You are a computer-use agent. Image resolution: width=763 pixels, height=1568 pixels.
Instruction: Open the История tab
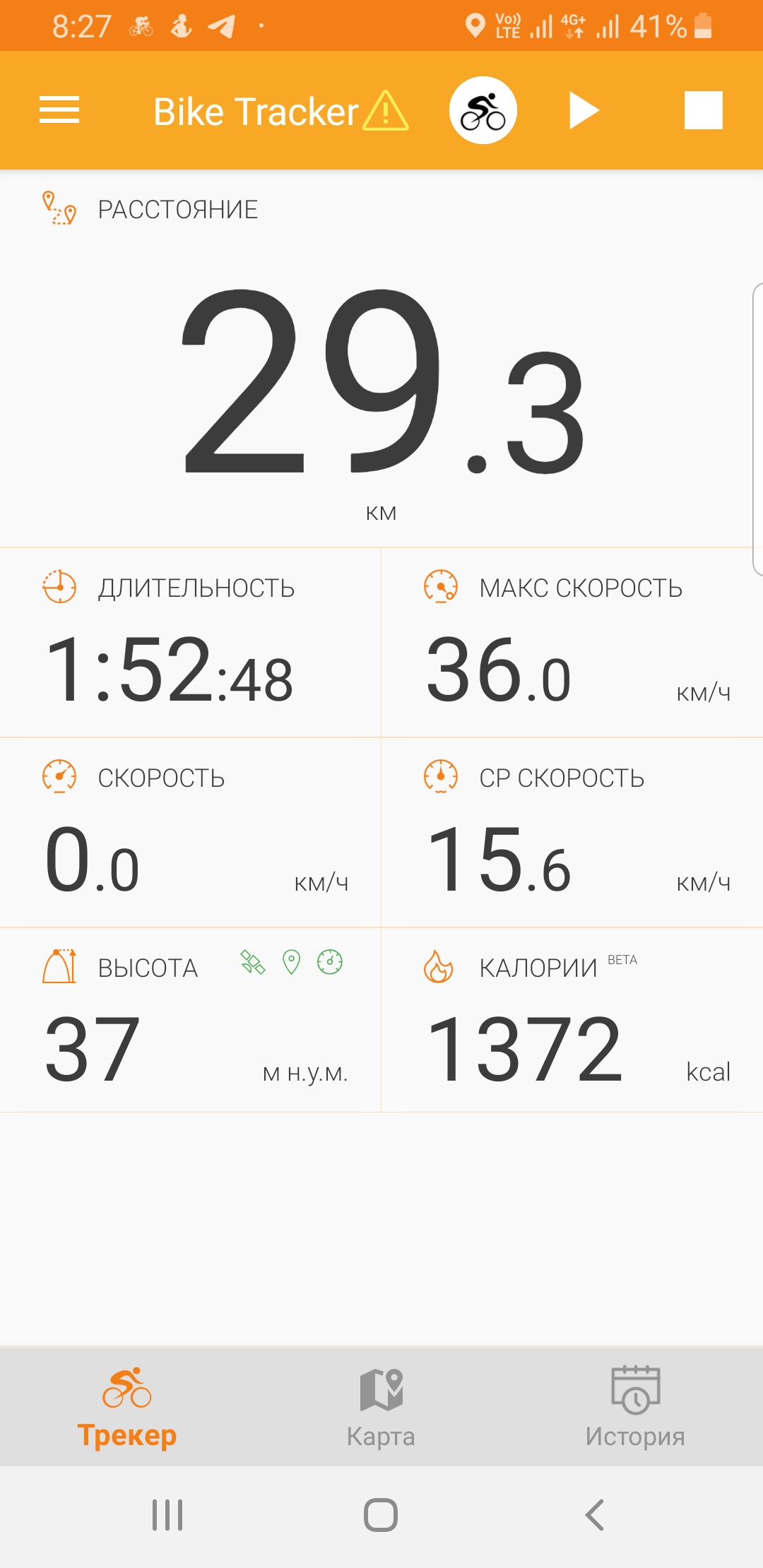[x=635, y=1407]
